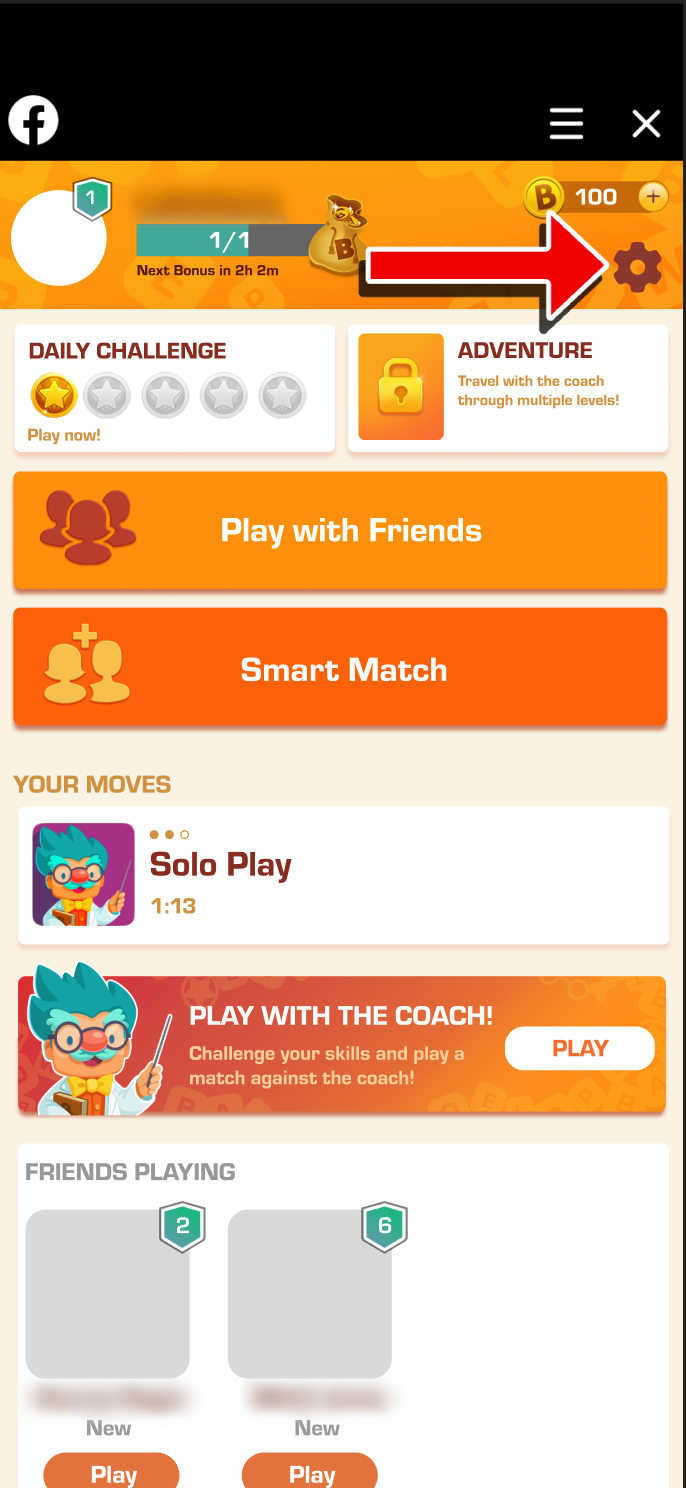Screen dimensions: 686x1488
Task: Tap the bonus coin bag
Action: pyautogui.click(x=338, y=238)
